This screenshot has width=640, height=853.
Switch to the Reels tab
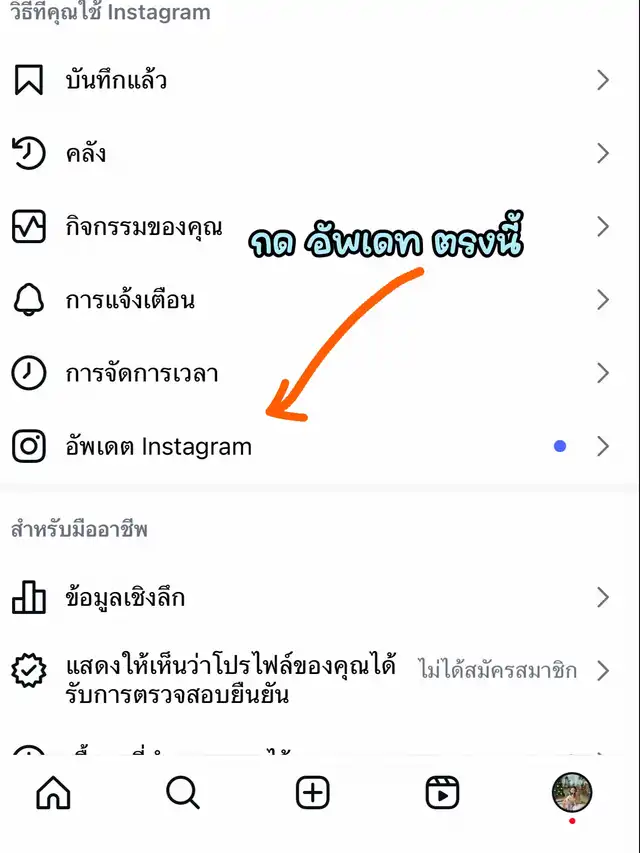pyautogui.click(x=442, y=792)
